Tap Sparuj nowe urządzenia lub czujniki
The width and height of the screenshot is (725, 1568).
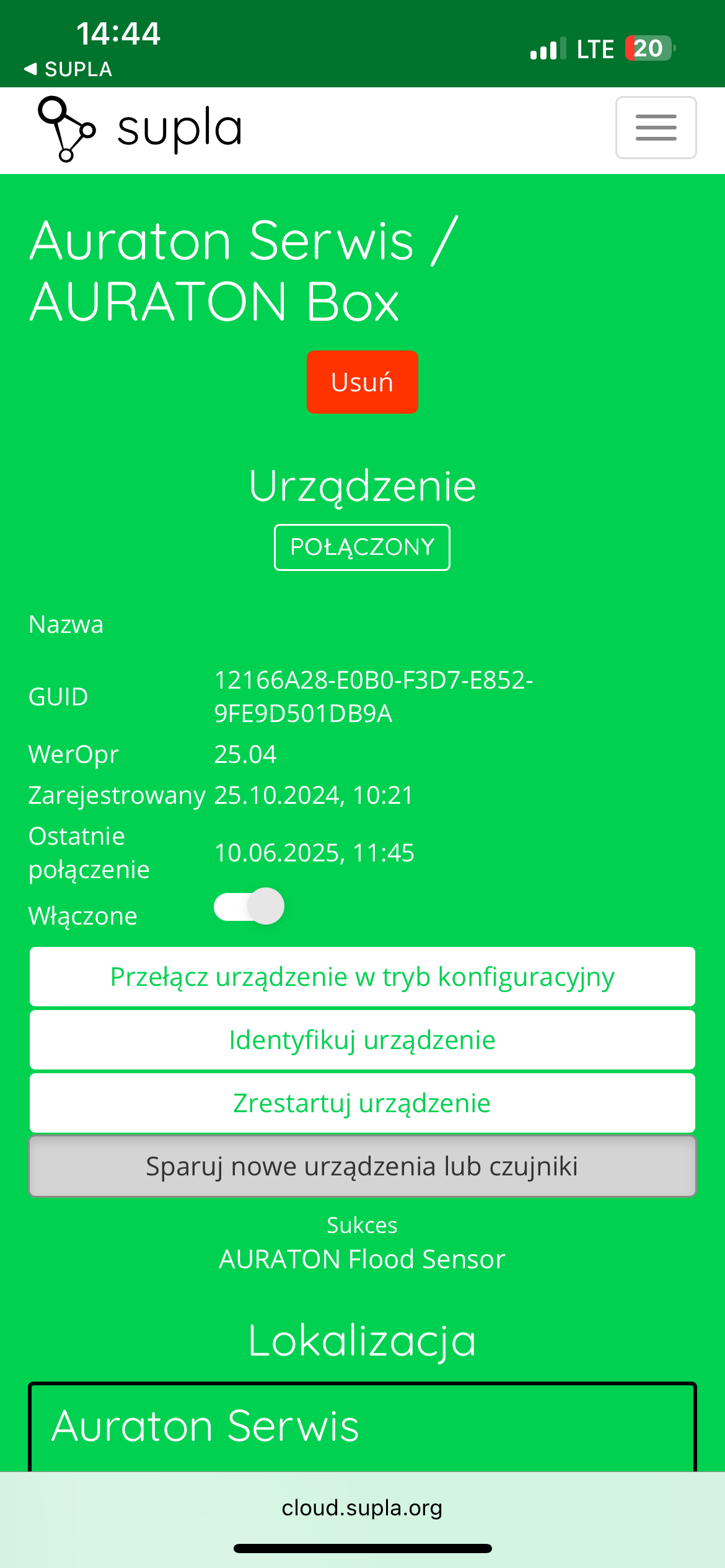tap(362, 1166)
